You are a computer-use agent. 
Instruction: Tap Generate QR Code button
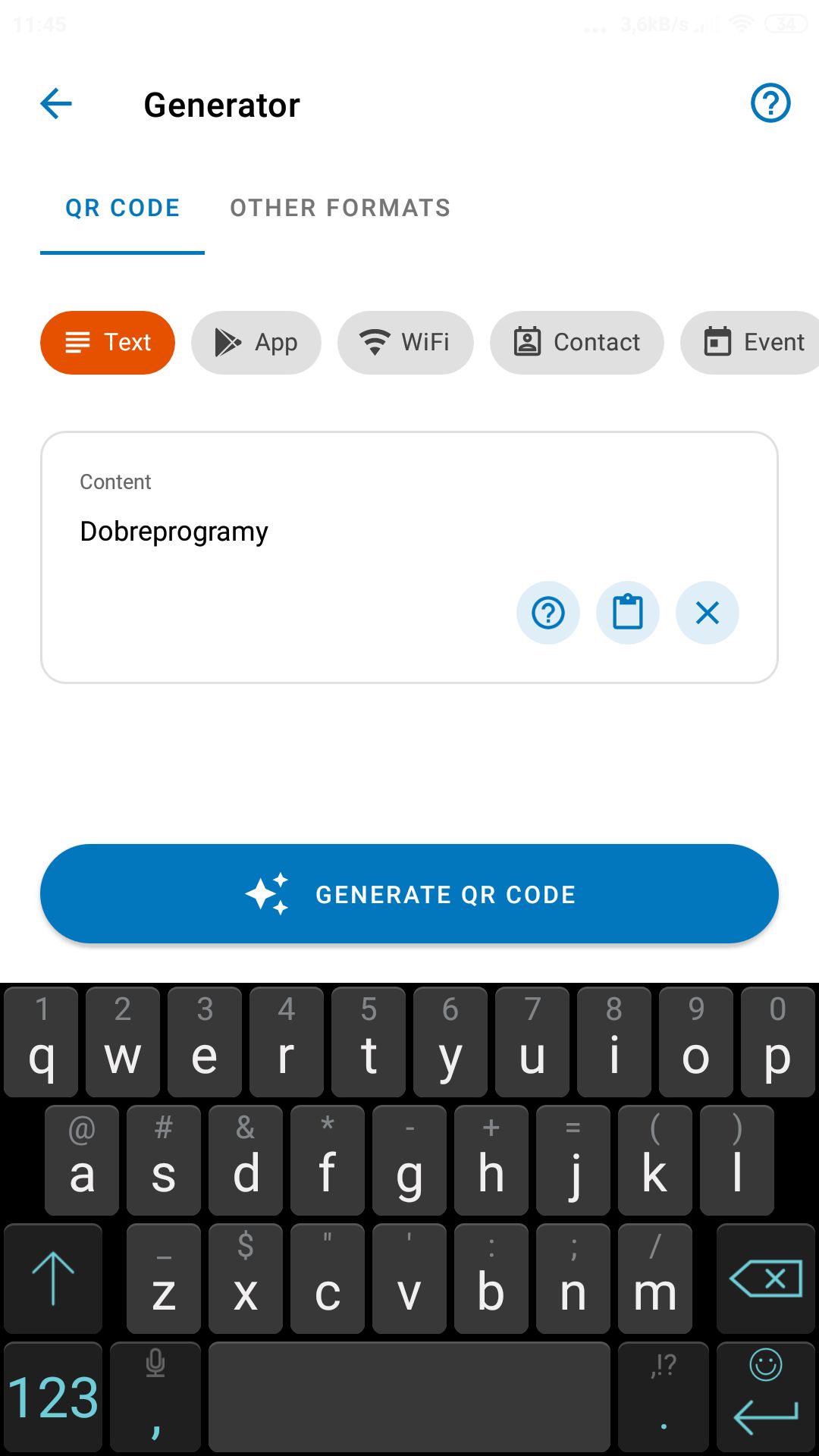pos(409,894)
